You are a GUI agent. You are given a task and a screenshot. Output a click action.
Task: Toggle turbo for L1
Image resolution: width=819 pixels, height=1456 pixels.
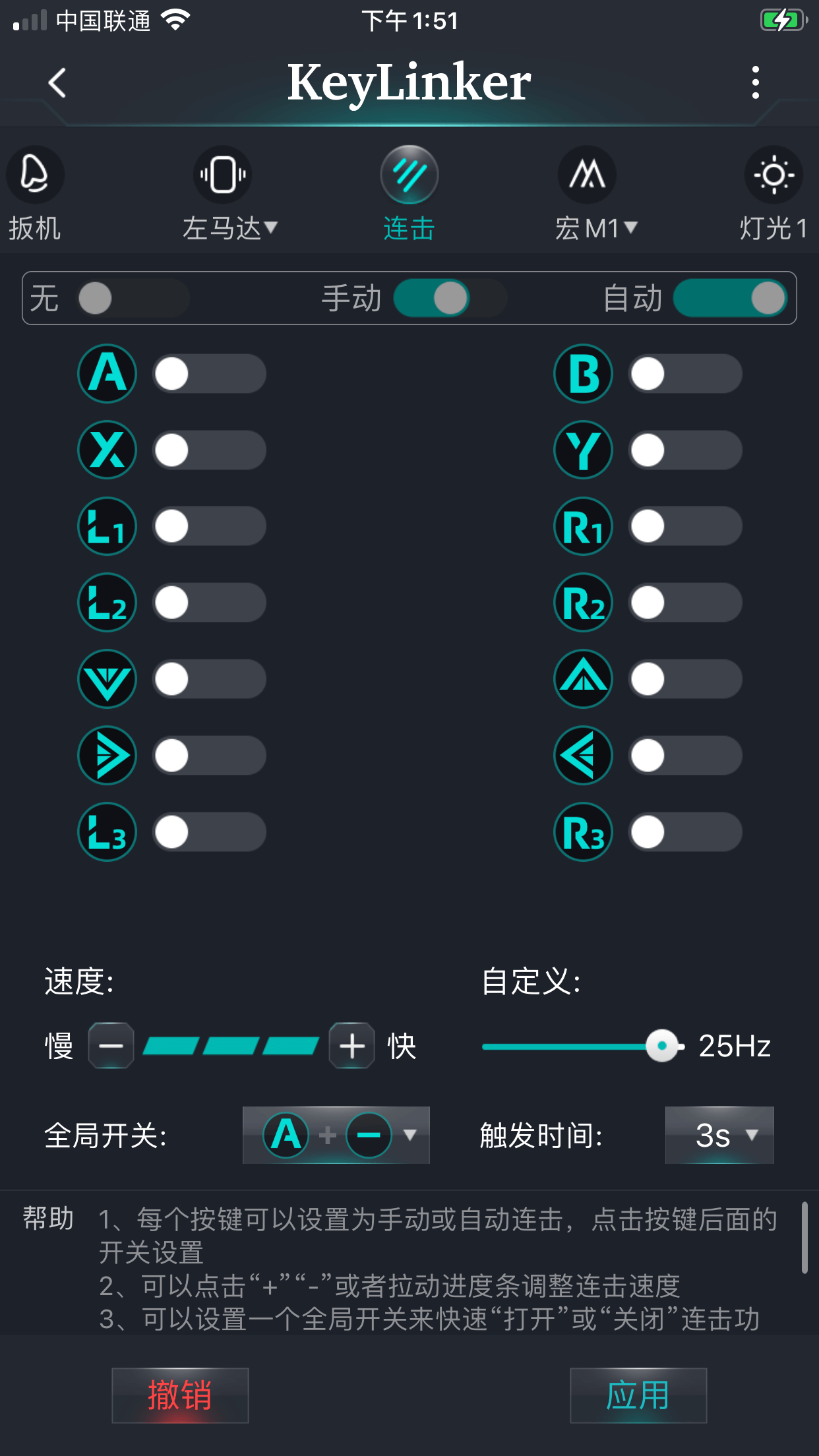(x=209, y=526)
